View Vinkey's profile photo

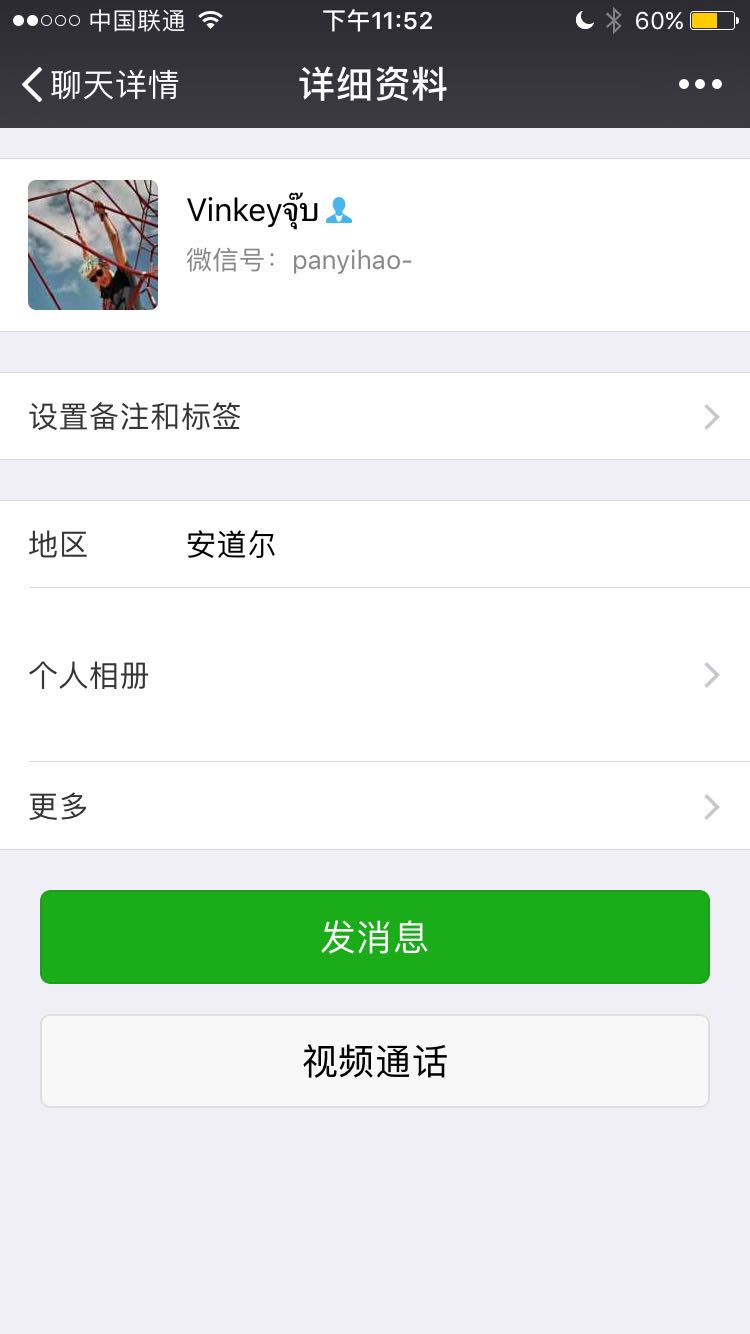(93, 245)
